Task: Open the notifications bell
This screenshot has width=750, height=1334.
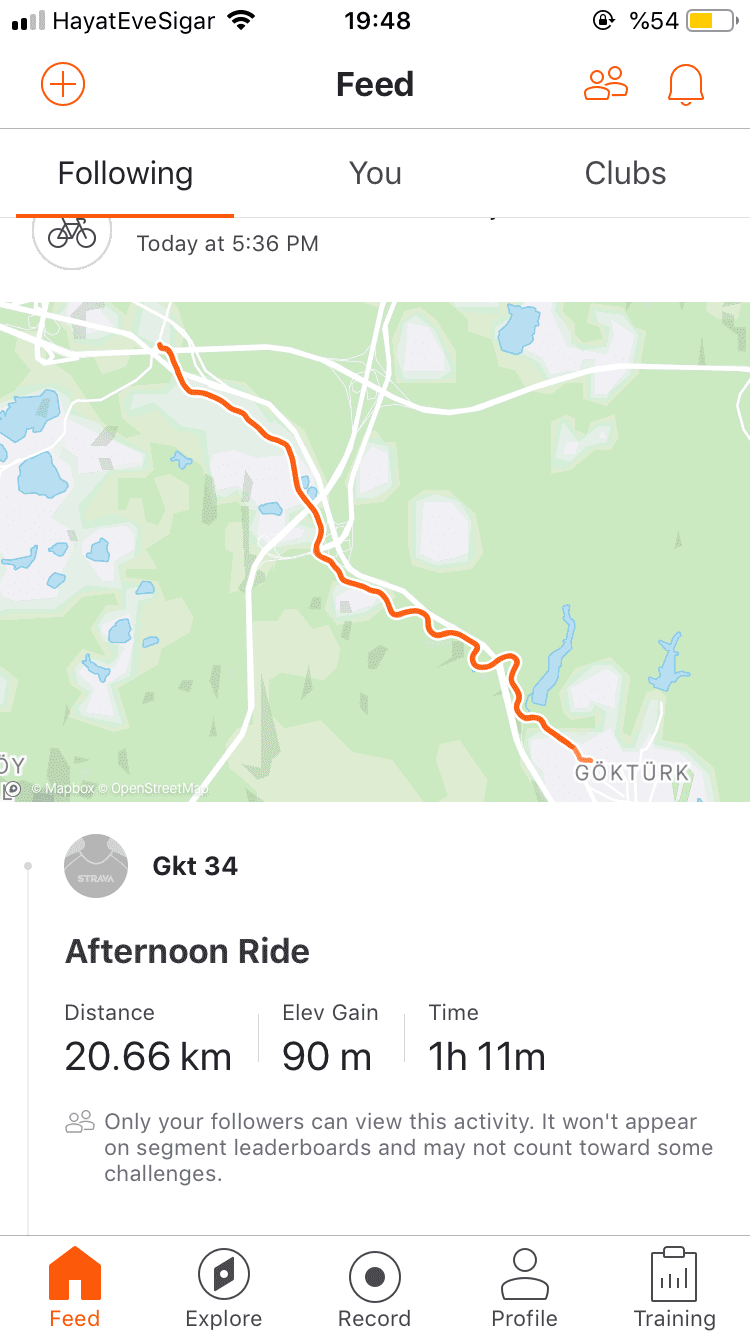Action: pos(685,85)
